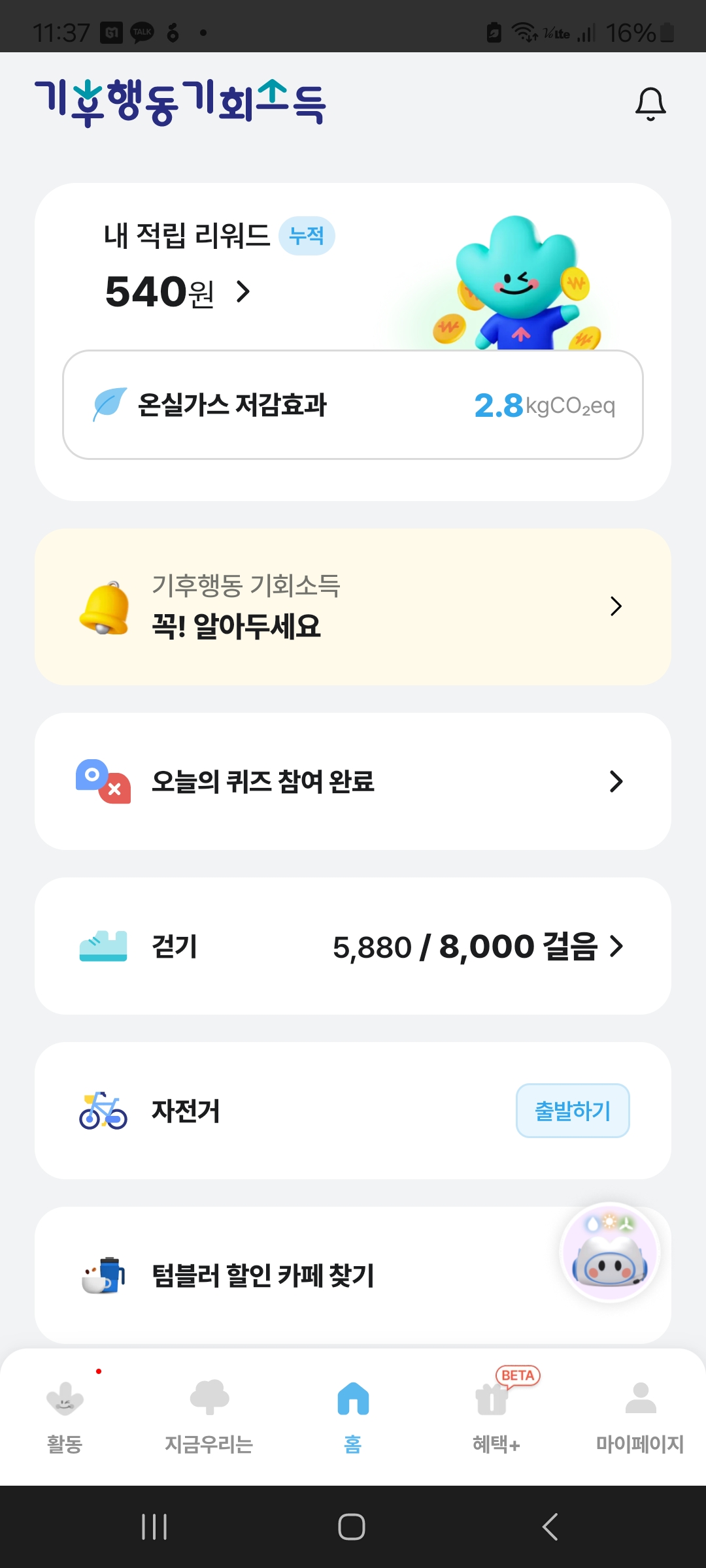
Task: View my accumulated 540원 reward details
Action: click(x=178, y=291)
